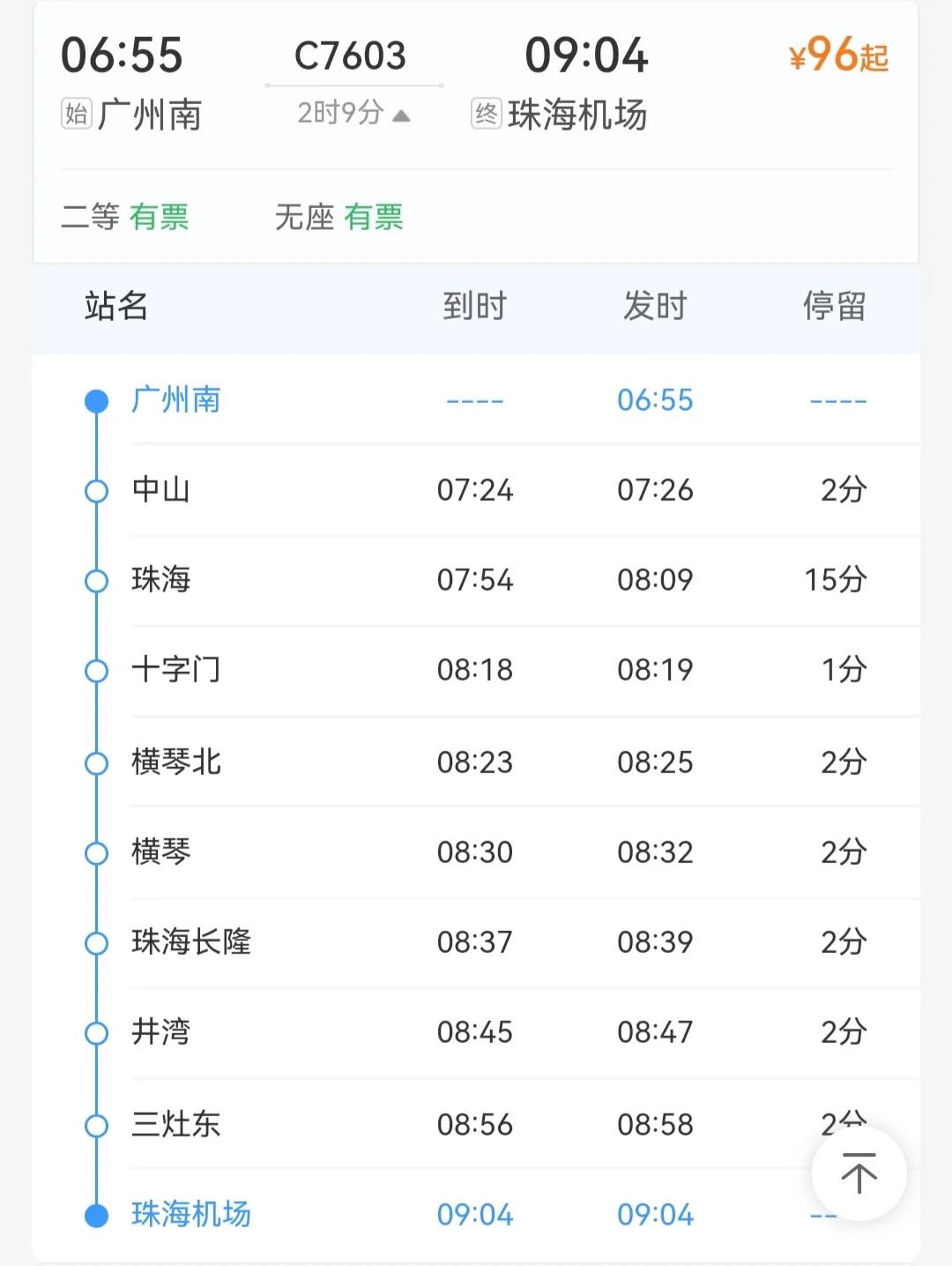
Task: Open details for departure time 06:55
Action: tap(123, 55)
